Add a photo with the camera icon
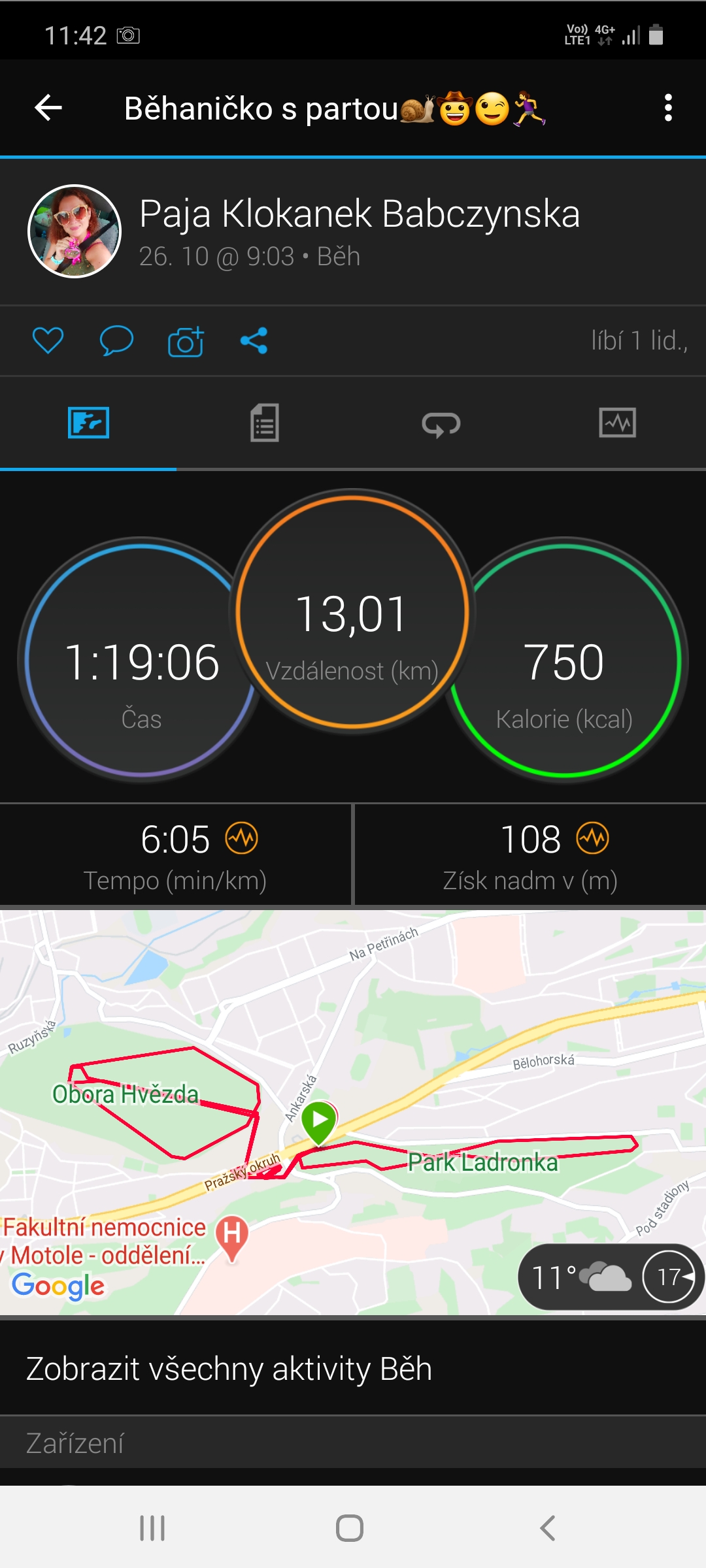This screenshot has height=1568, width=706. click(186, 340)
